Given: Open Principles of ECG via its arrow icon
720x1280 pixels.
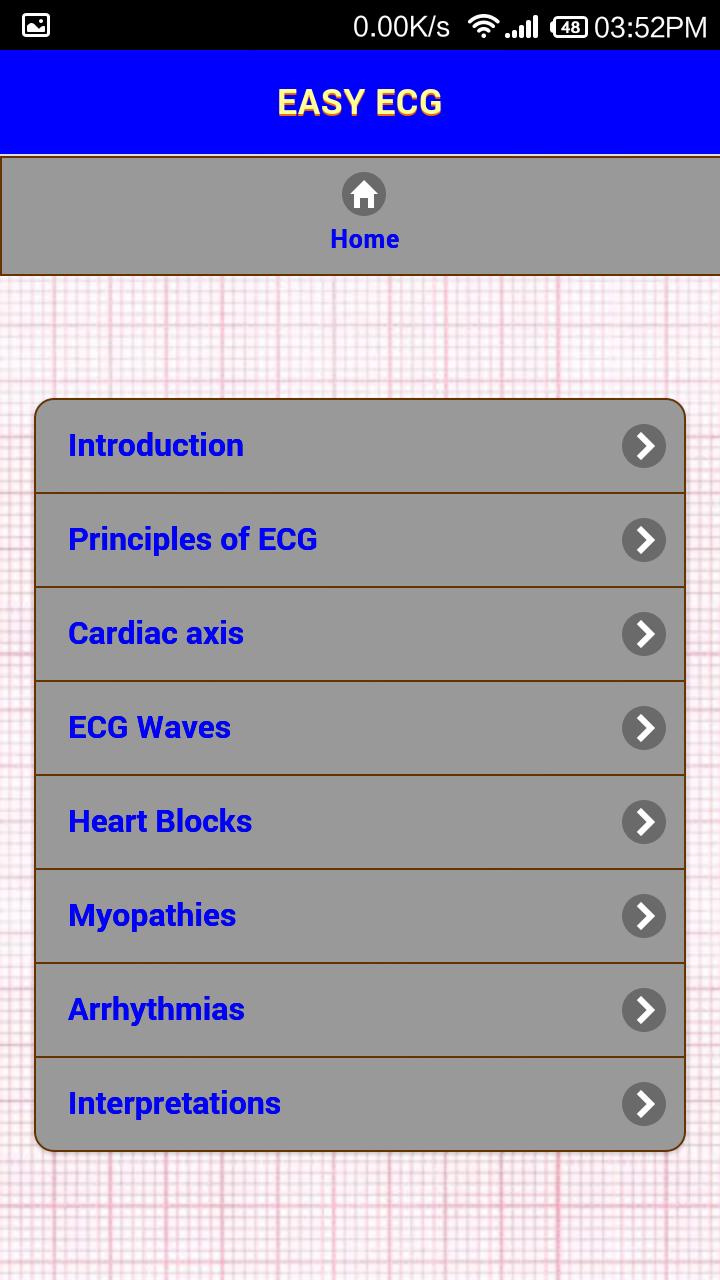Looking at the screenshot, I should click(644, 540).
